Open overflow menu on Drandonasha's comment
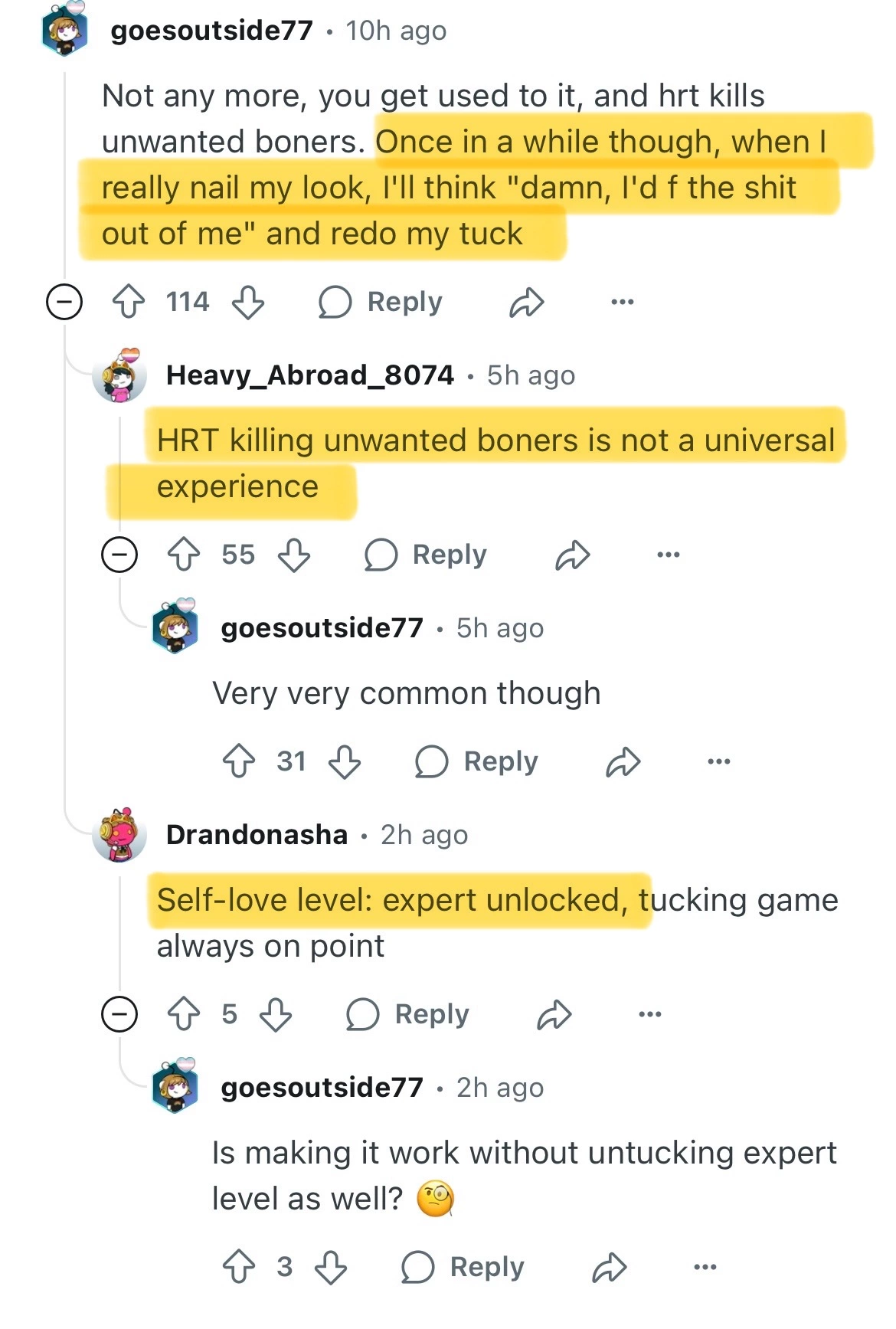This screenshot has width=896, height=1329. click(x=649, y=1014)
